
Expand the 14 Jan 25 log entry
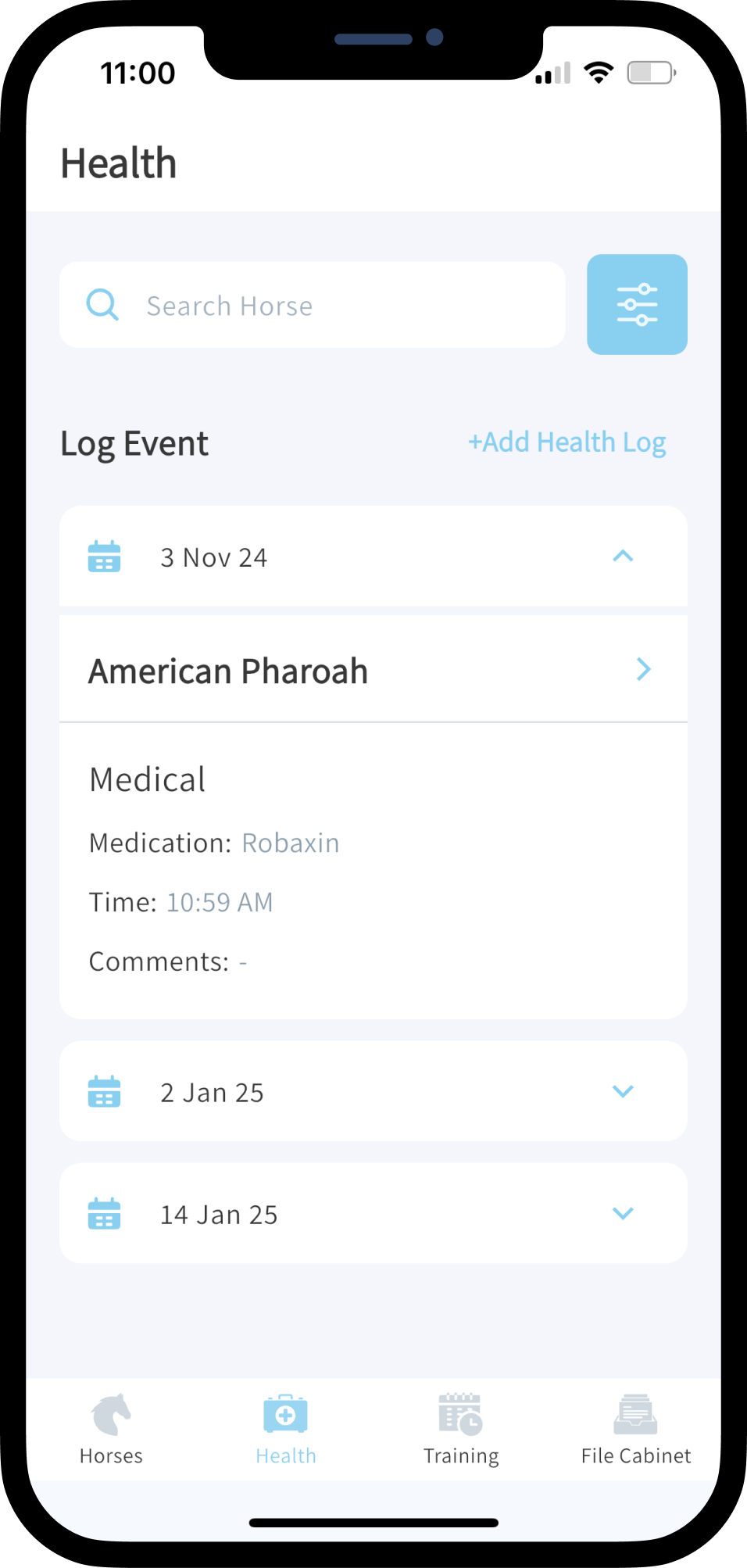pyautogui.click(x=623, y=1213)
